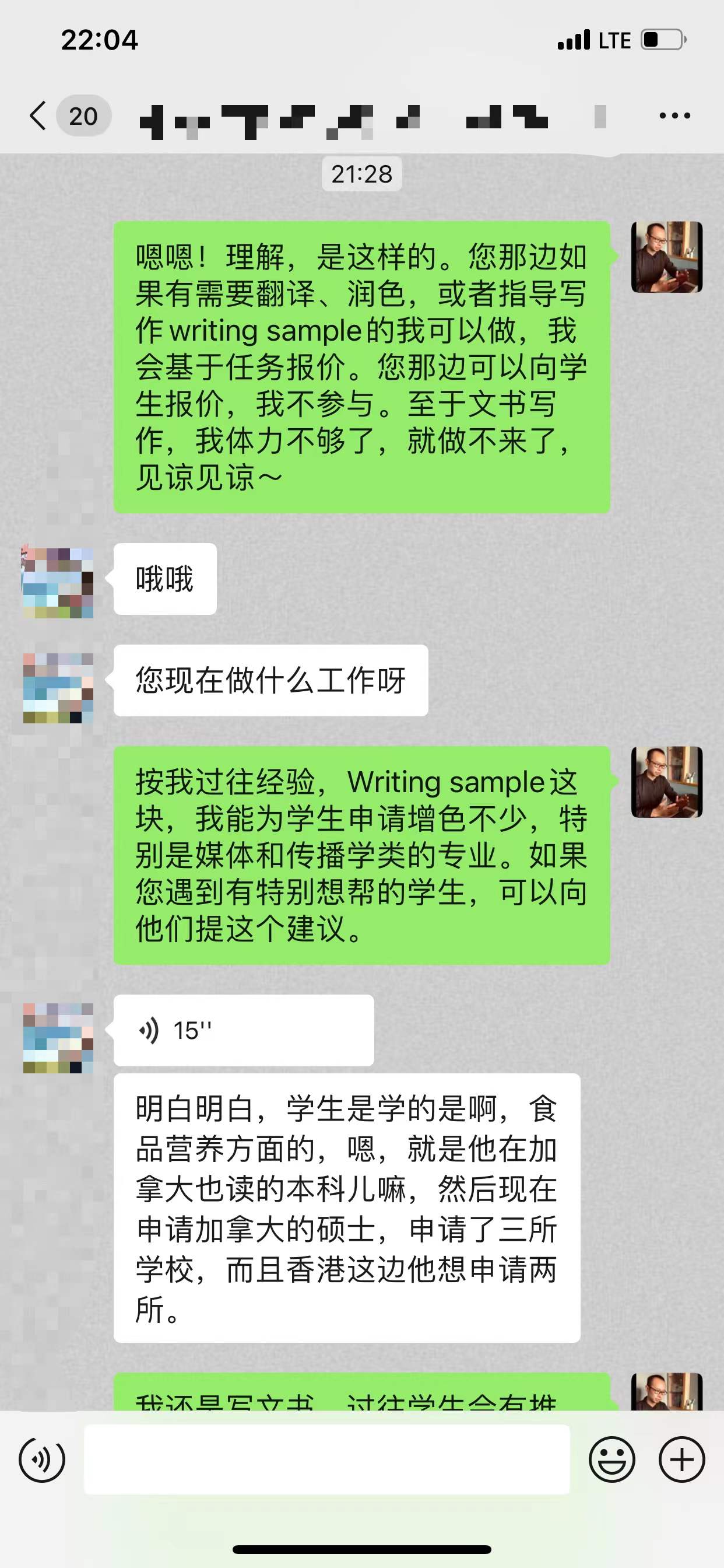The width and height of the screenshot is (724, 1568).
Task: Open the plus attachment menu
Action: (x=681, y=1459)
